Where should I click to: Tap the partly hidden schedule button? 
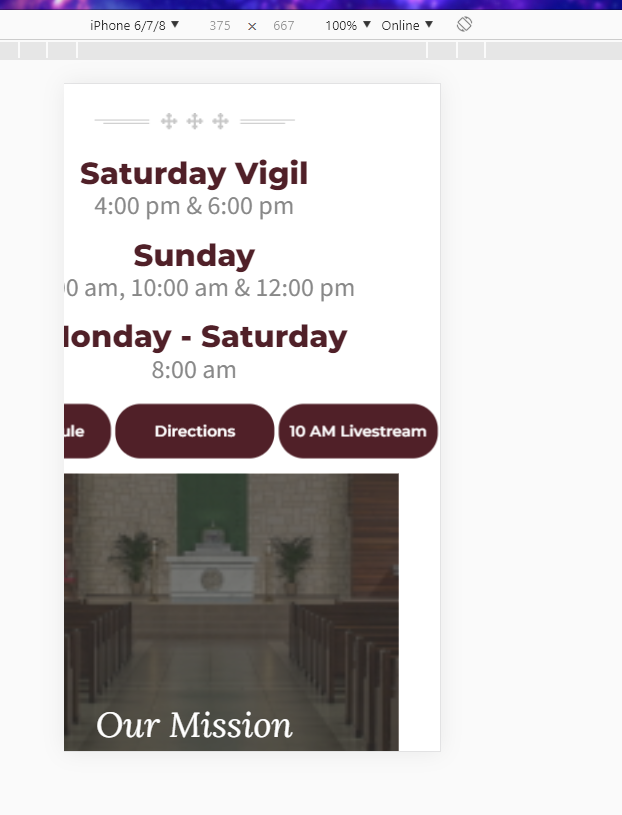pyautogui.click(x=86, y=431)
